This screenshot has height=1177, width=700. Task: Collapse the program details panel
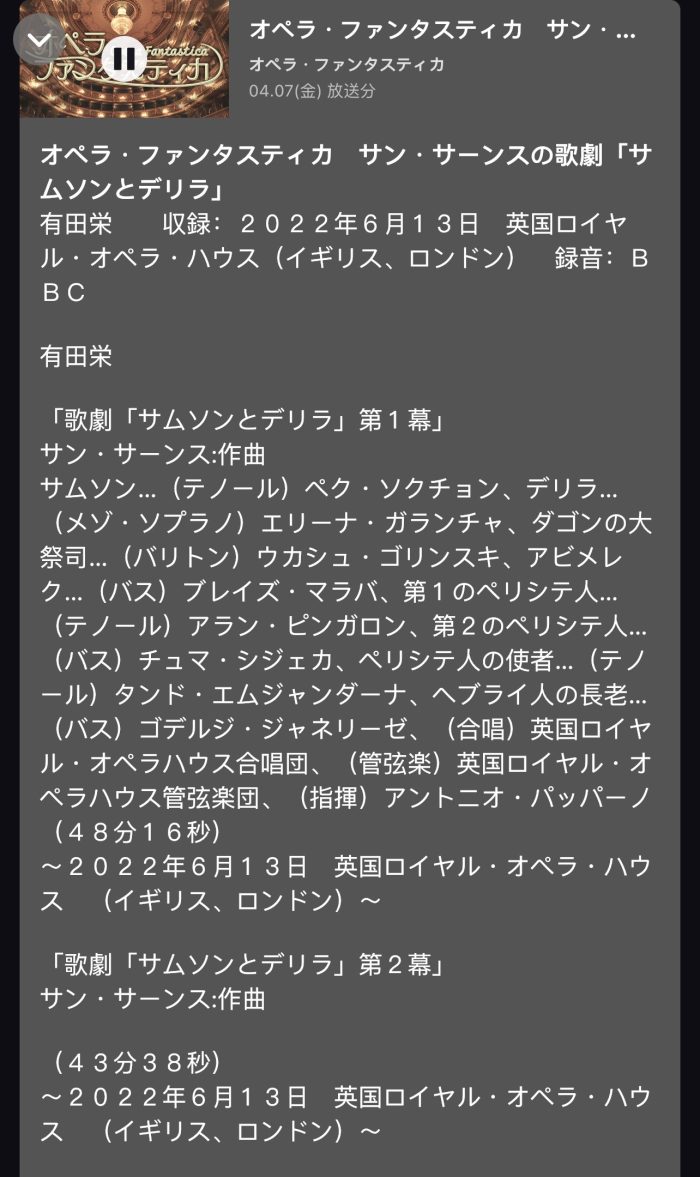[x=38, y=41]
